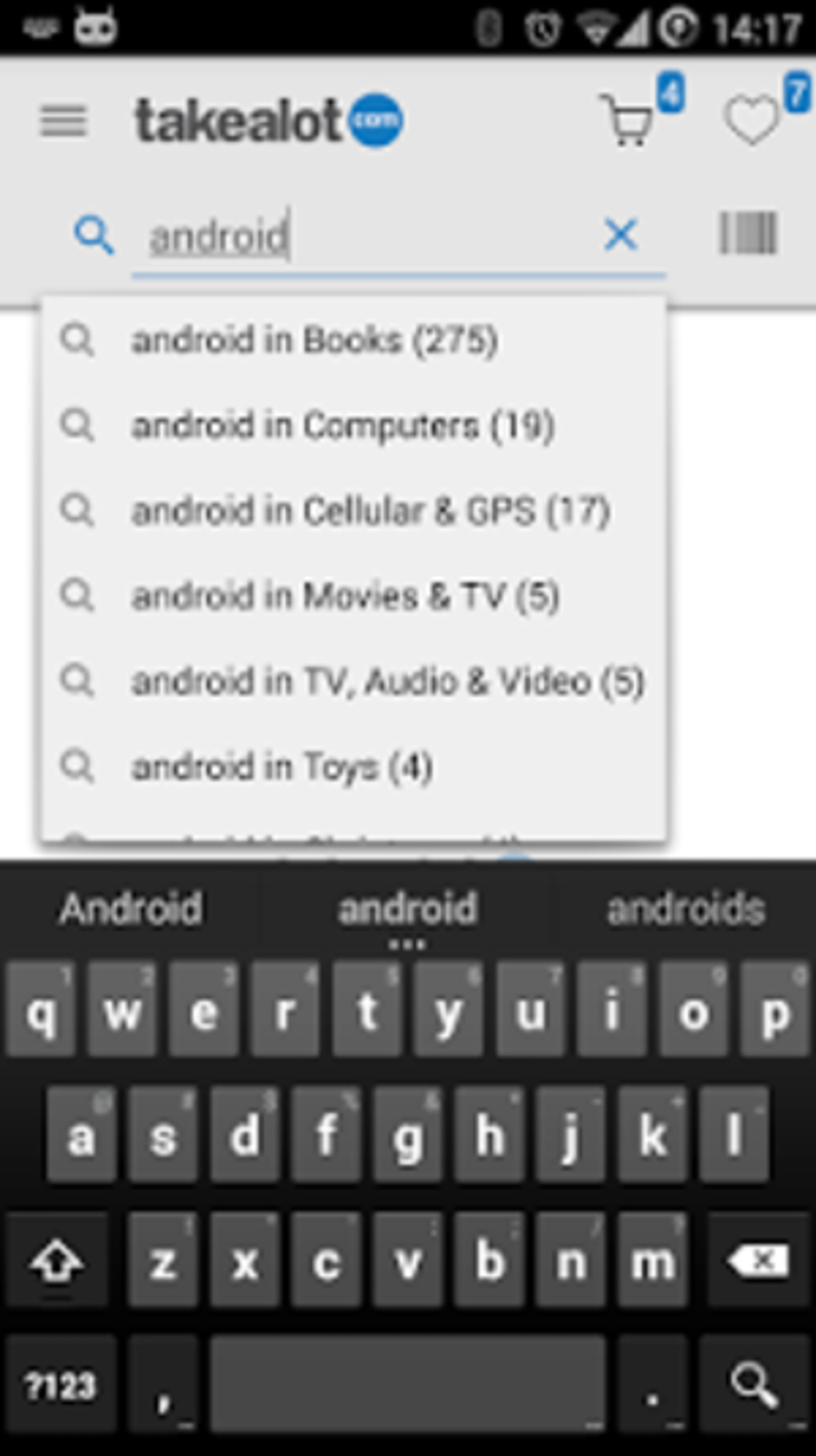Screen dimensions: 816x1456
Task: Open the wishlist heart icon
Action: click(751, 122)
